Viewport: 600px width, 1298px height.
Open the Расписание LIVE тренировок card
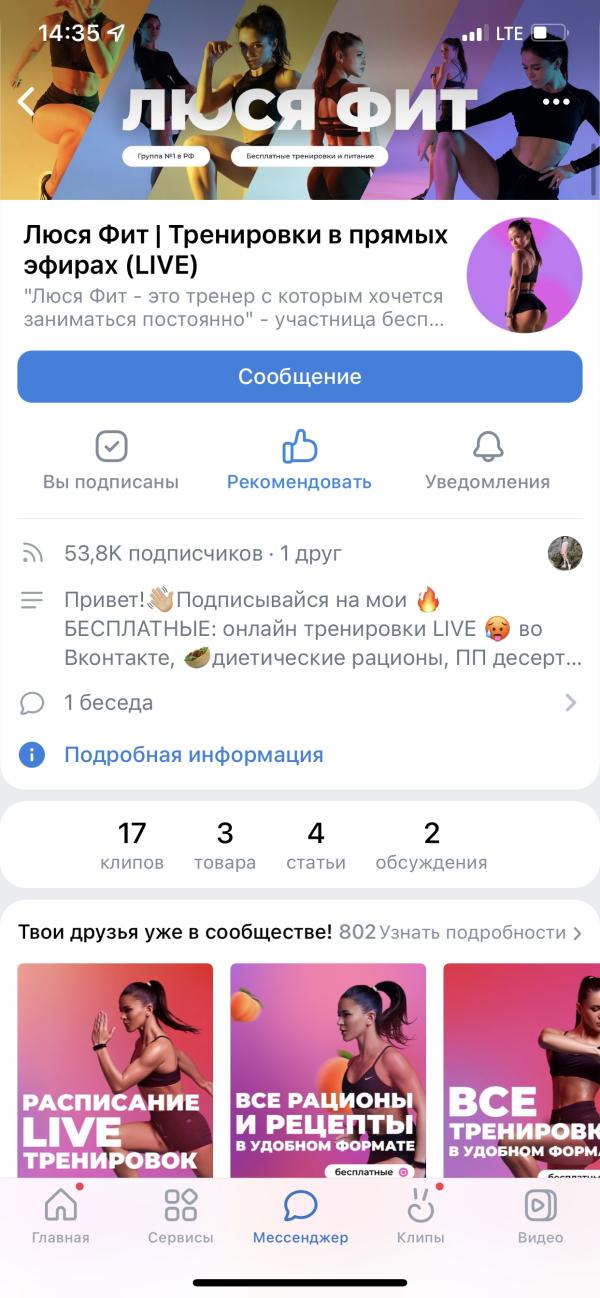coord(115,1070)
